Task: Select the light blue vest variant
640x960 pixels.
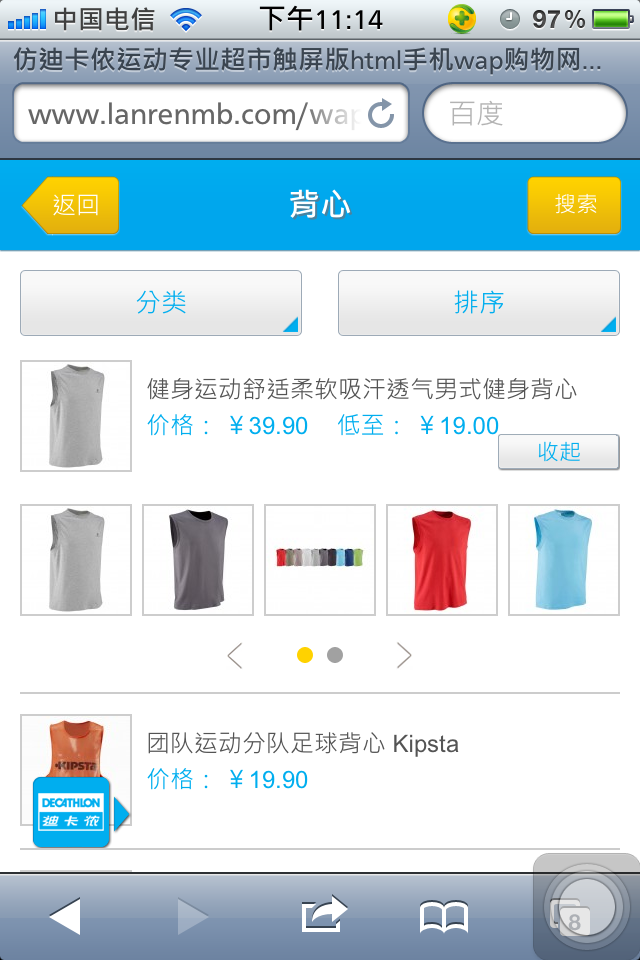Action: coord(563,559)
